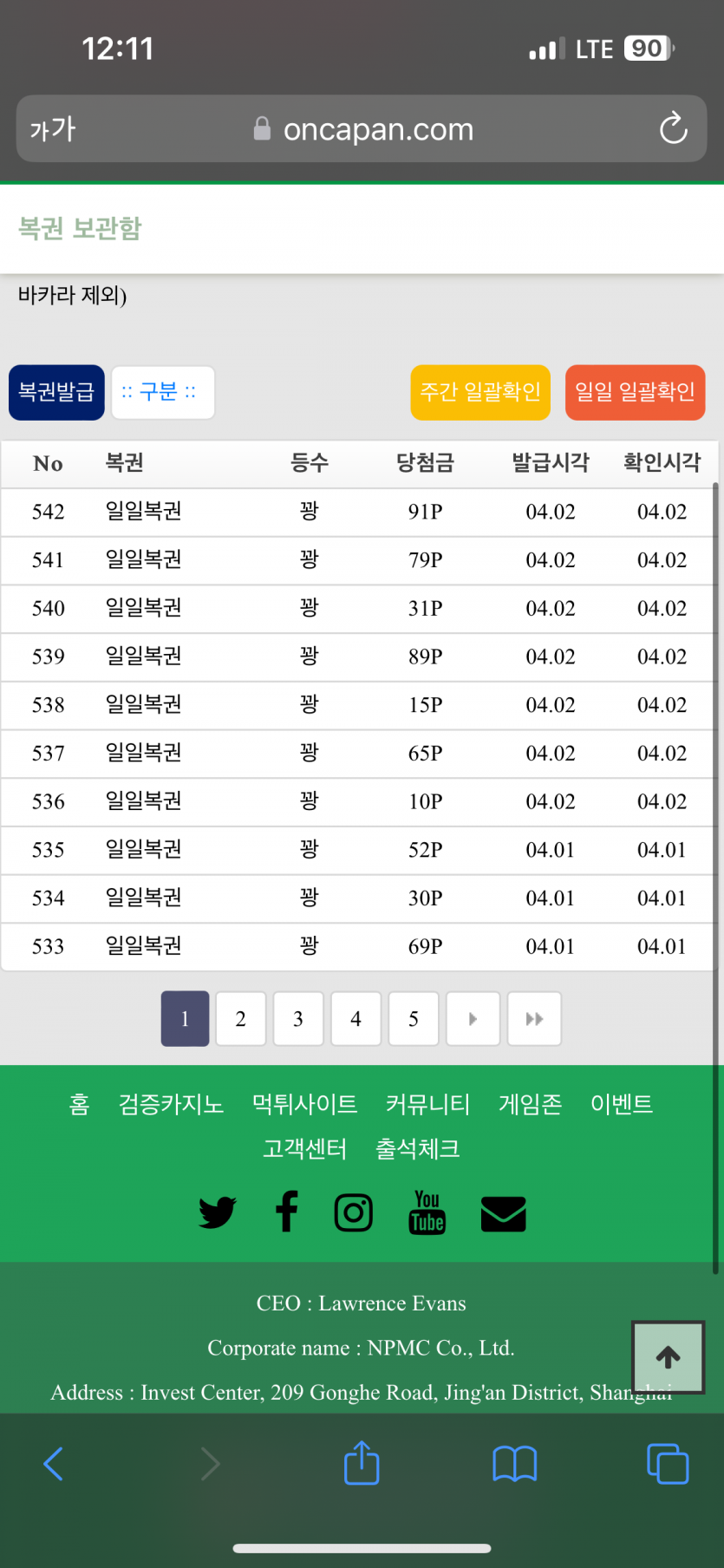This screenshot has height=1568, width=724.
Task: Jump to the last page with double arrow
Action: click(534, 1019)
